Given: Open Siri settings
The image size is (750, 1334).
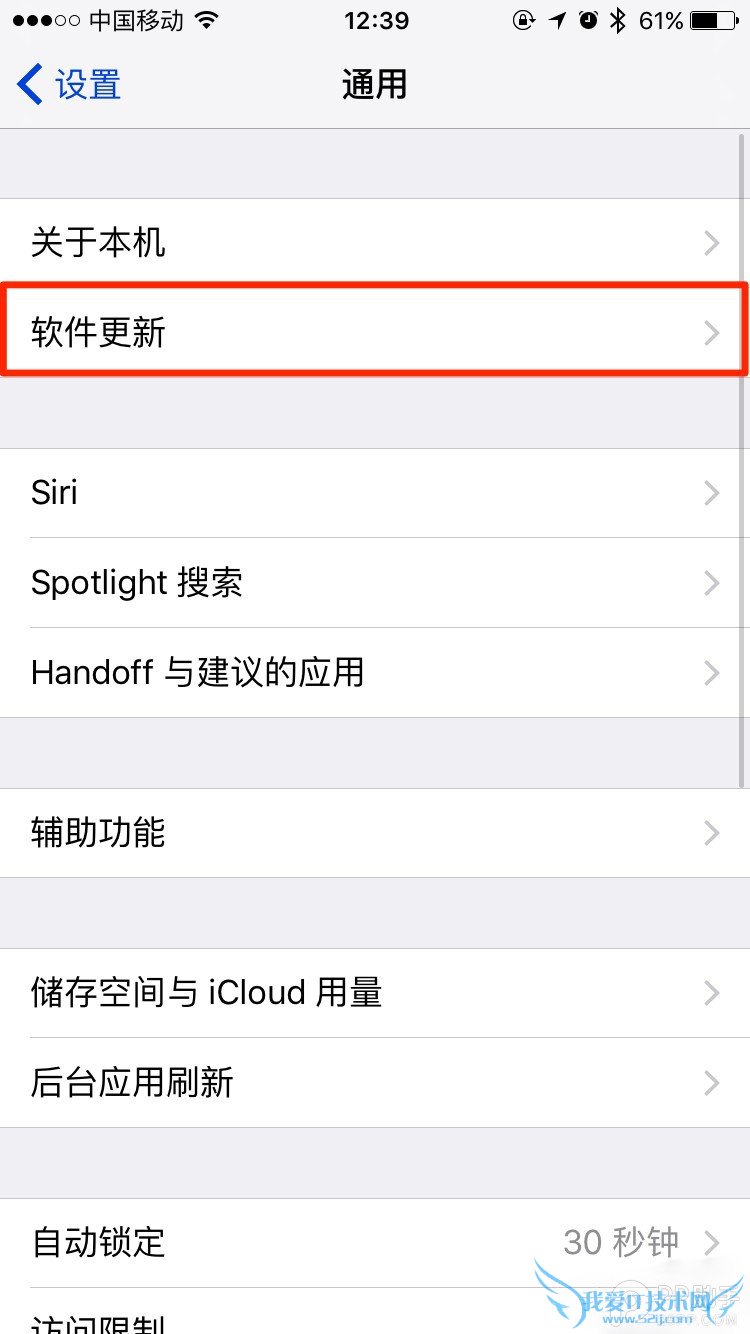Looking at the screenshot, I should point(375,493).
